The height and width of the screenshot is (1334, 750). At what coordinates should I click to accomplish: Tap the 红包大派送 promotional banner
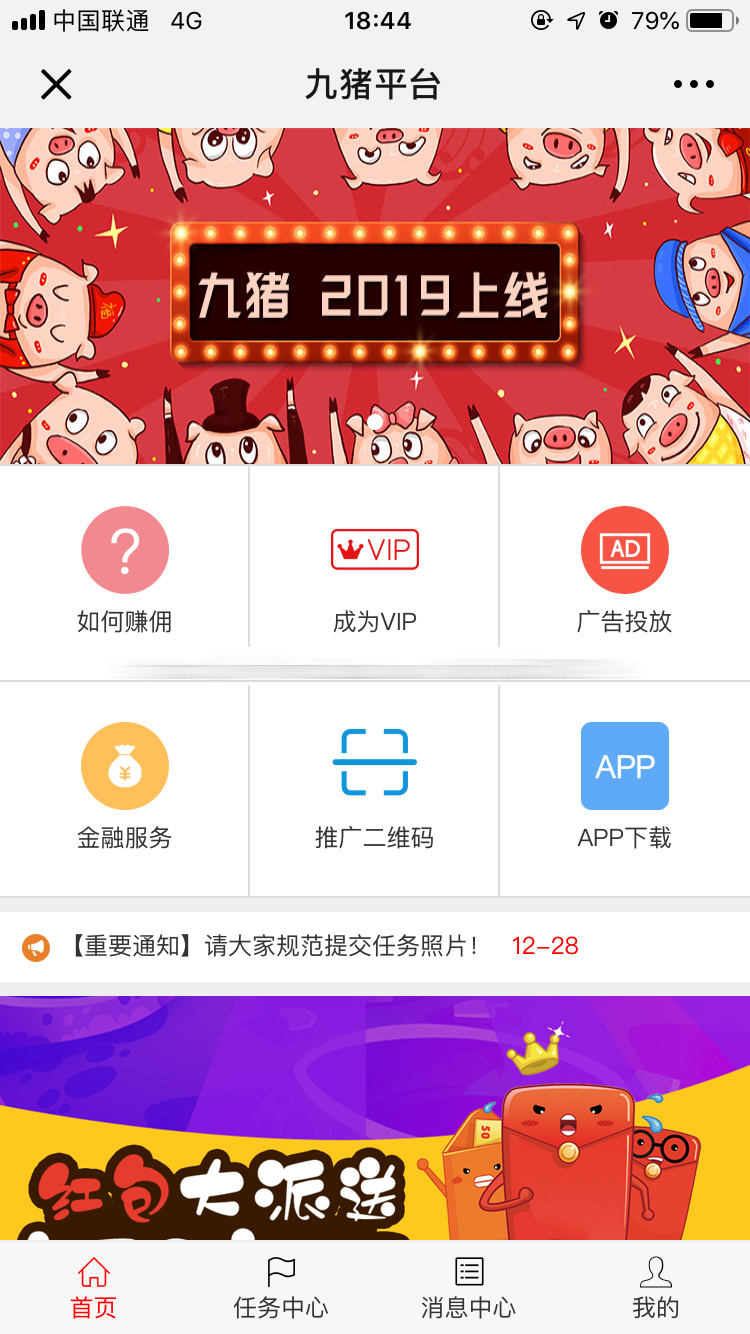(x=375, y=1120)
